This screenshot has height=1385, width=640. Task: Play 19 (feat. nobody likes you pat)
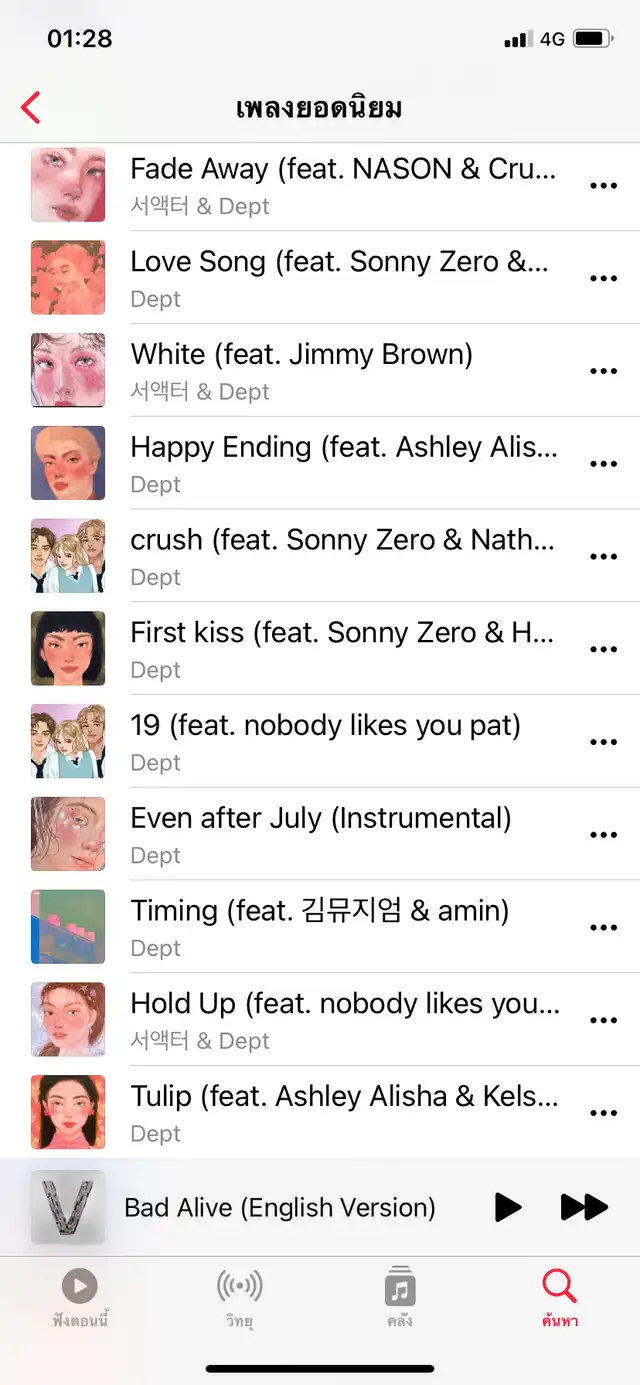[340, 741]
